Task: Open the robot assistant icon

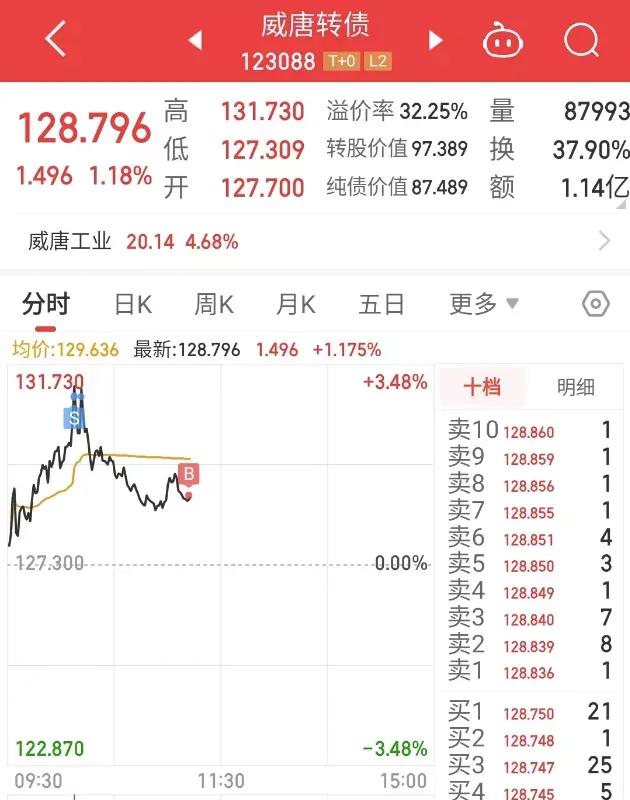Action: coord(503,41)
